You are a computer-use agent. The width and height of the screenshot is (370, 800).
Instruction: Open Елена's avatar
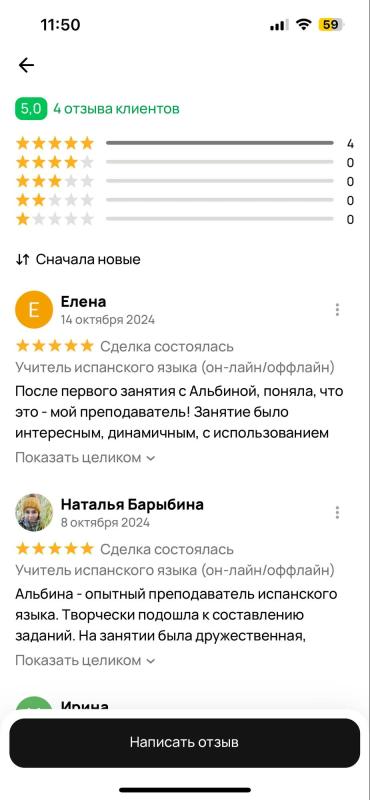[34, 310]
